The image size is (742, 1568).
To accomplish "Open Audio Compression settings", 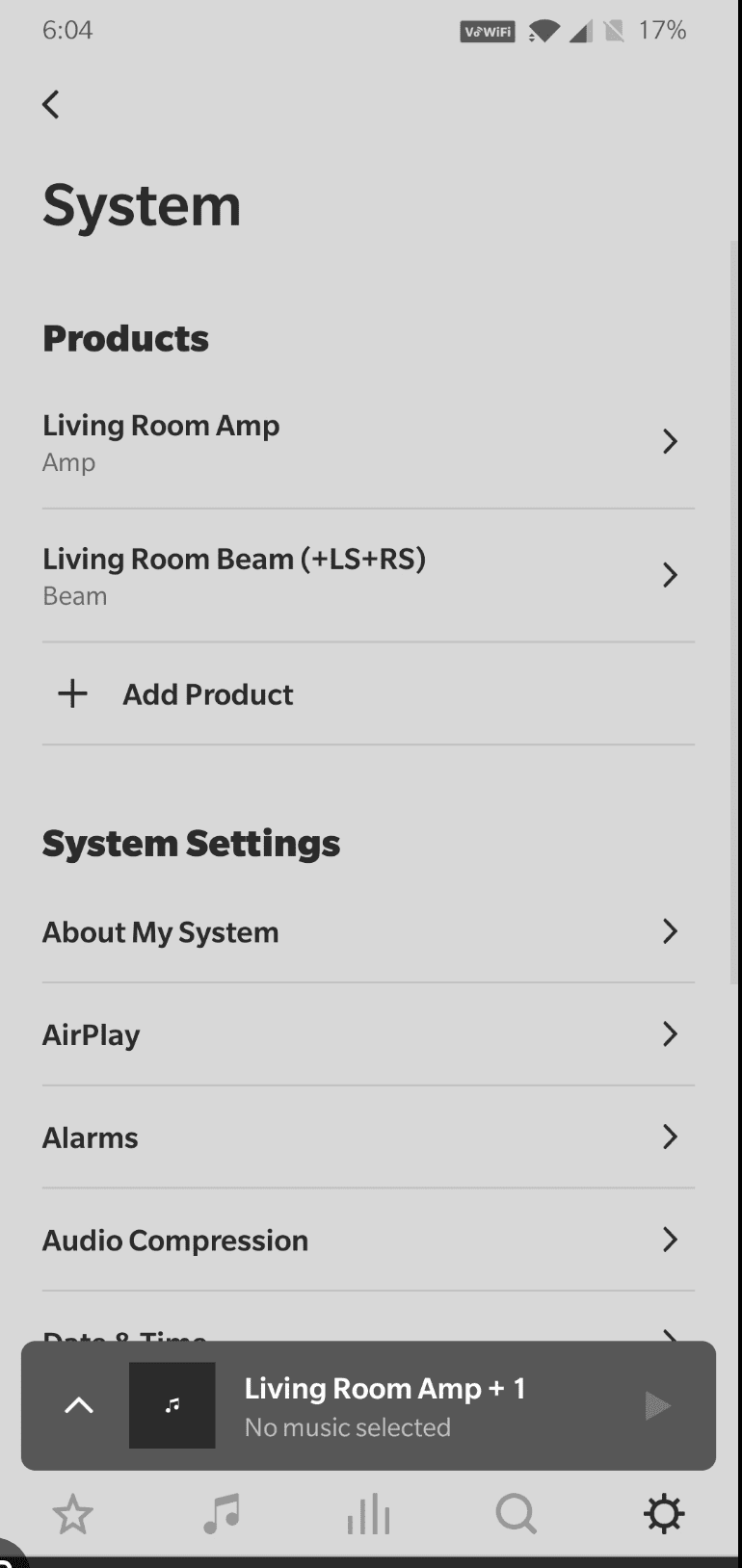I will (368, 1240).
